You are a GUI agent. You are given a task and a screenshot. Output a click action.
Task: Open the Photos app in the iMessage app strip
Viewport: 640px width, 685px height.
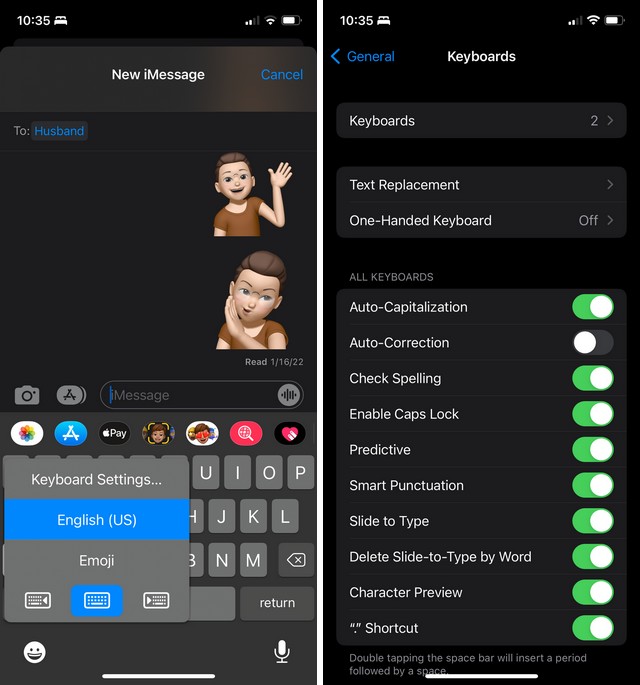click(x=27, y=433)
